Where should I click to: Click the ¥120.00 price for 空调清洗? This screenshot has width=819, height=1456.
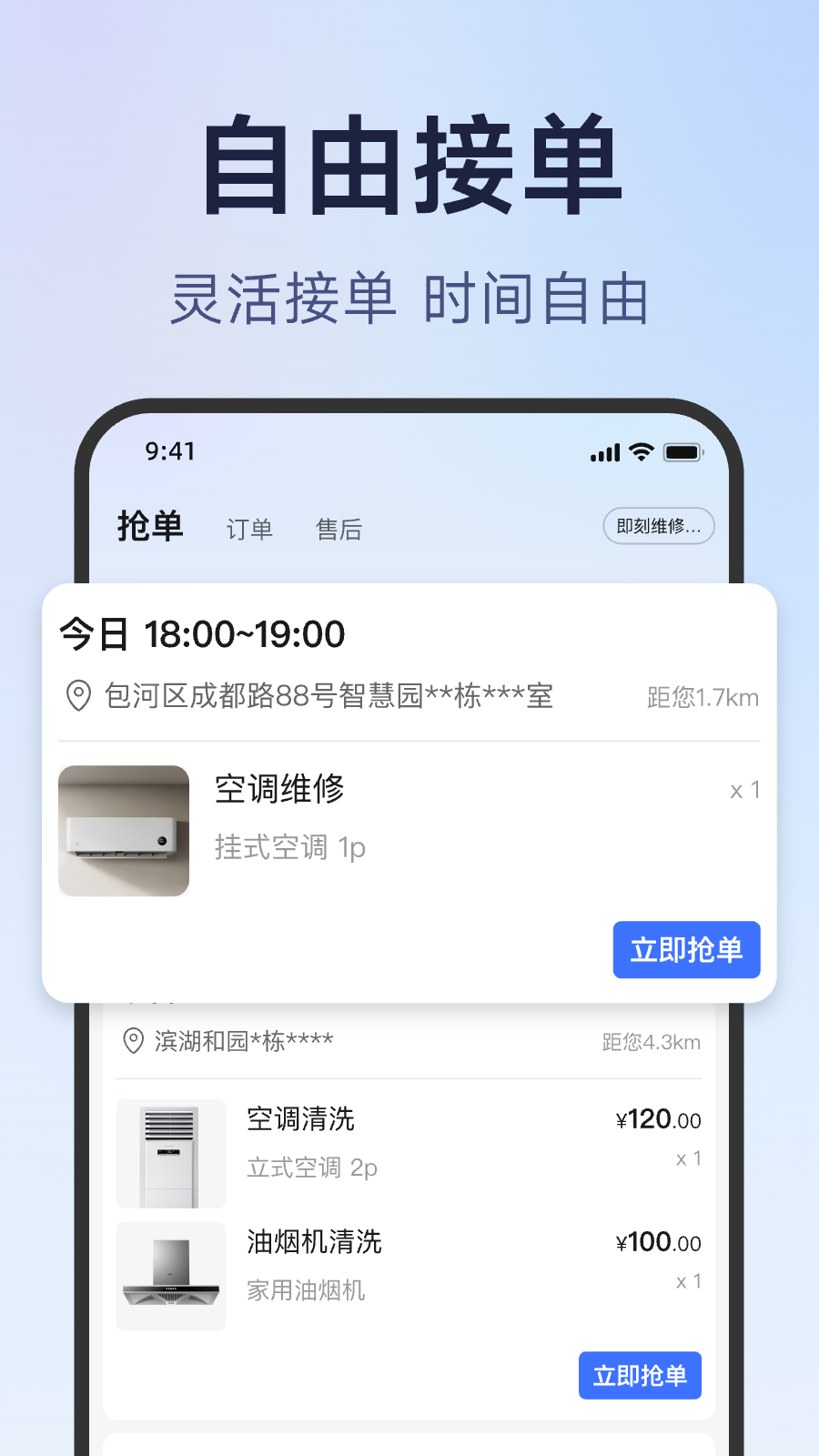point(658,1119)
